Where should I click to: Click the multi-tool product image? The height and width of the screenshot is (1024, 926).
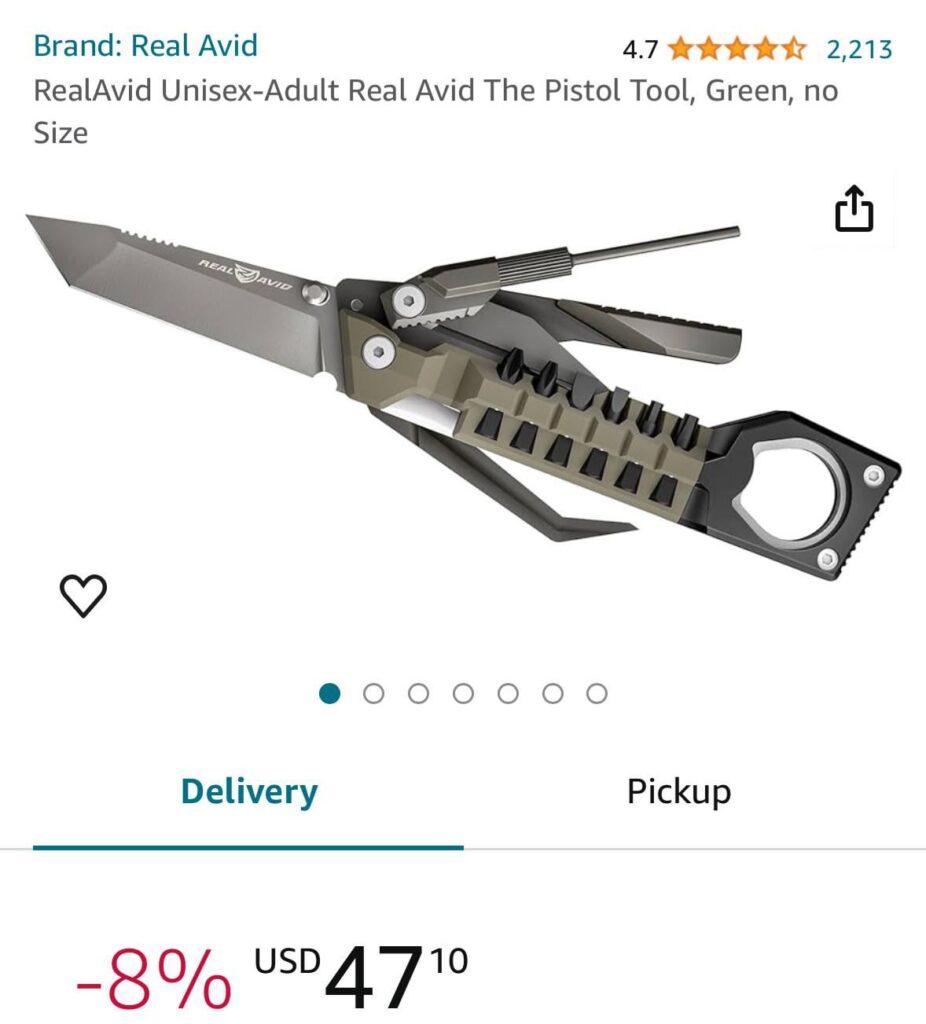coord(450,390)
